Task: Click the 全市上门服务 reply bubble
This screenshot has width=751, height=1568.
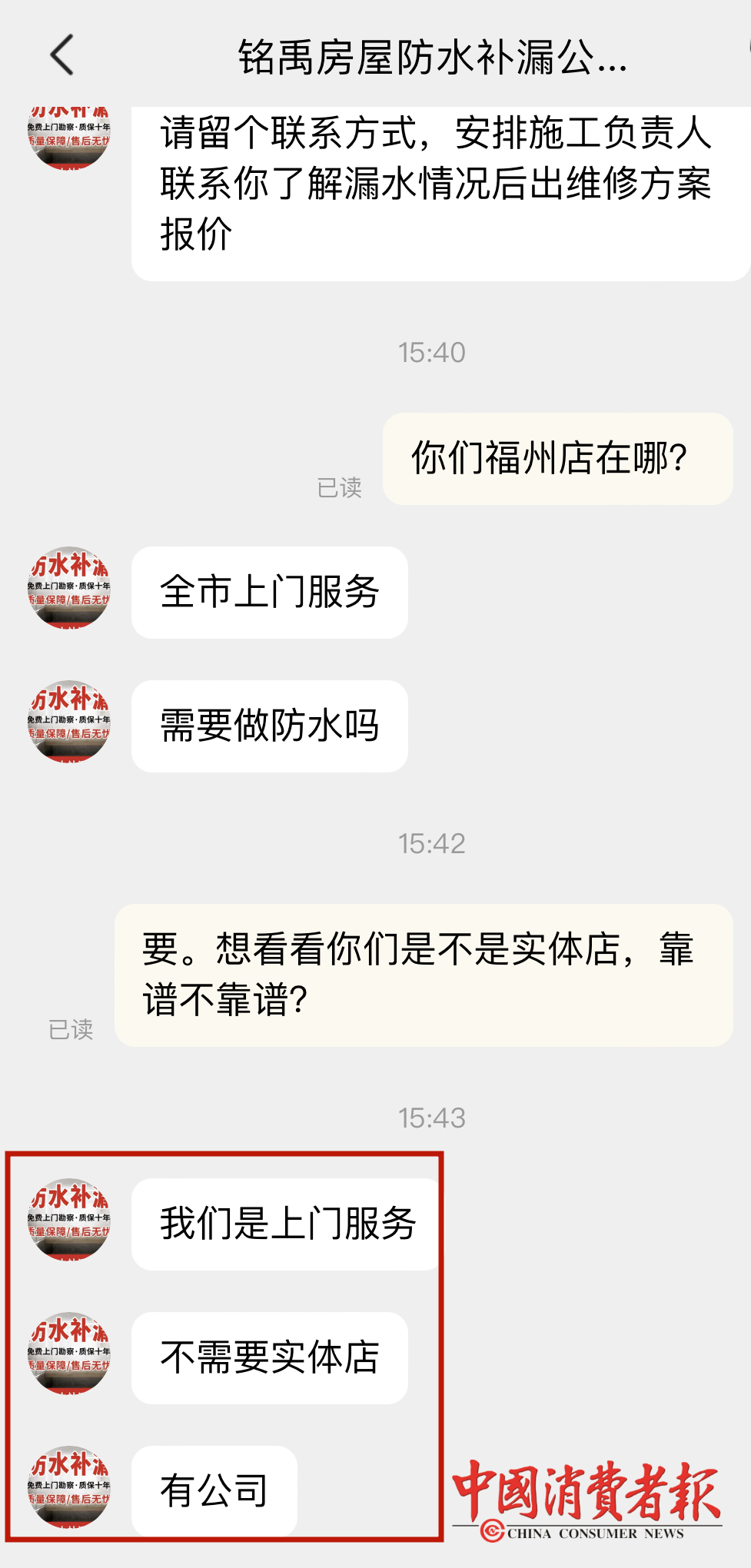Action: point(270,592)
